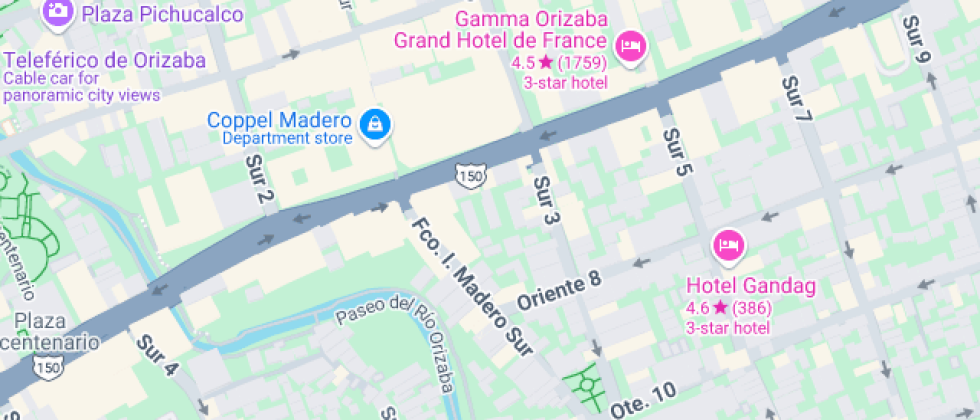Open the Gamma Orizaba Grand Hotel de France pin
The width and height of the screenshot is (980, 420).
(629, 45)
